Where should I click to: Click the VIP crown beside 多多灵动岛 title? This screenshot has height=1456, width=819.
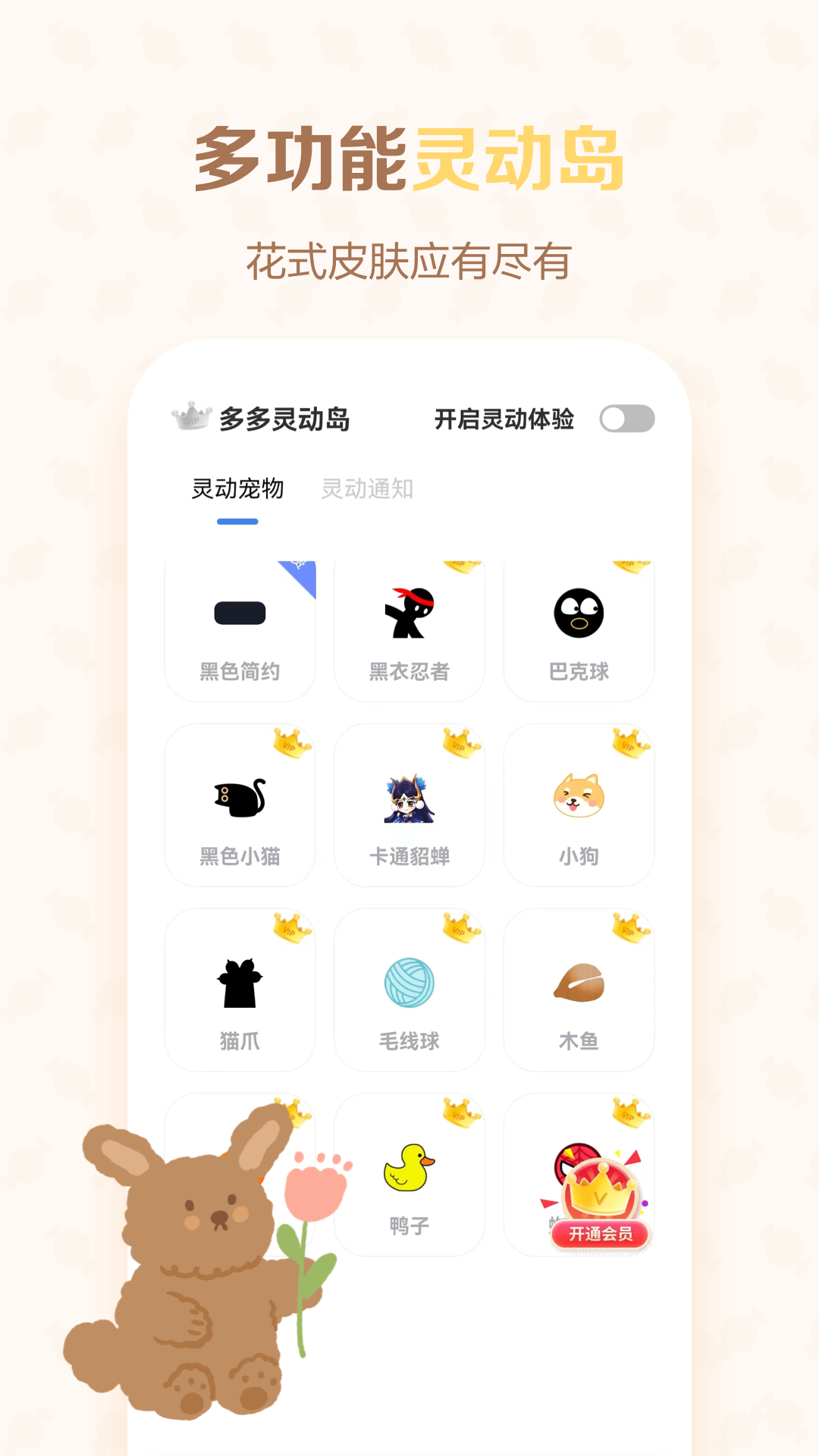pyautogui.click(x=190, y=416)
